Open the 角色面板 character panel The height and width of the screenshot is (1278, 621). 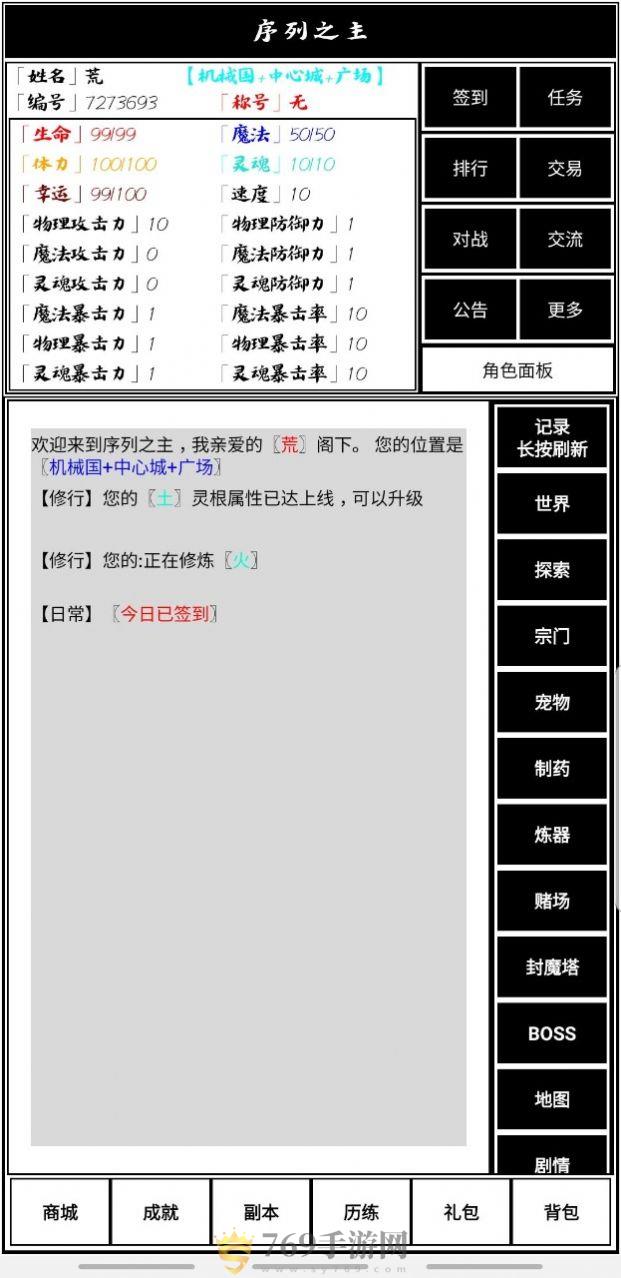pyautogui.click(x=517, y=370)
